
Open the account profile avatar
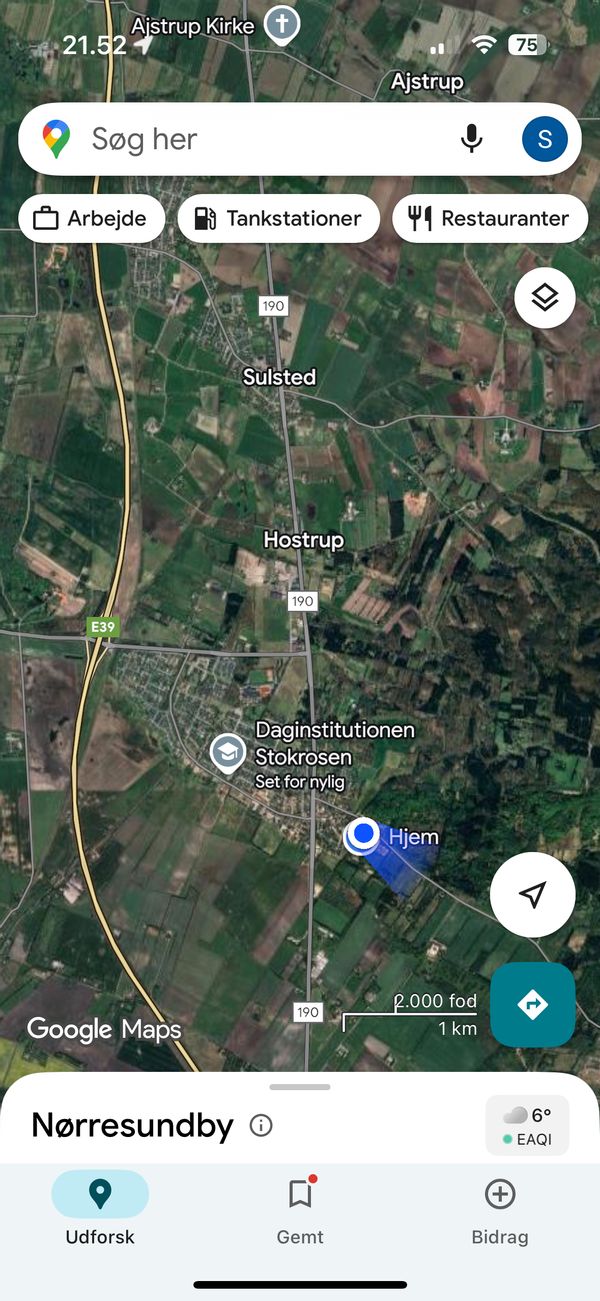[544, 139]
